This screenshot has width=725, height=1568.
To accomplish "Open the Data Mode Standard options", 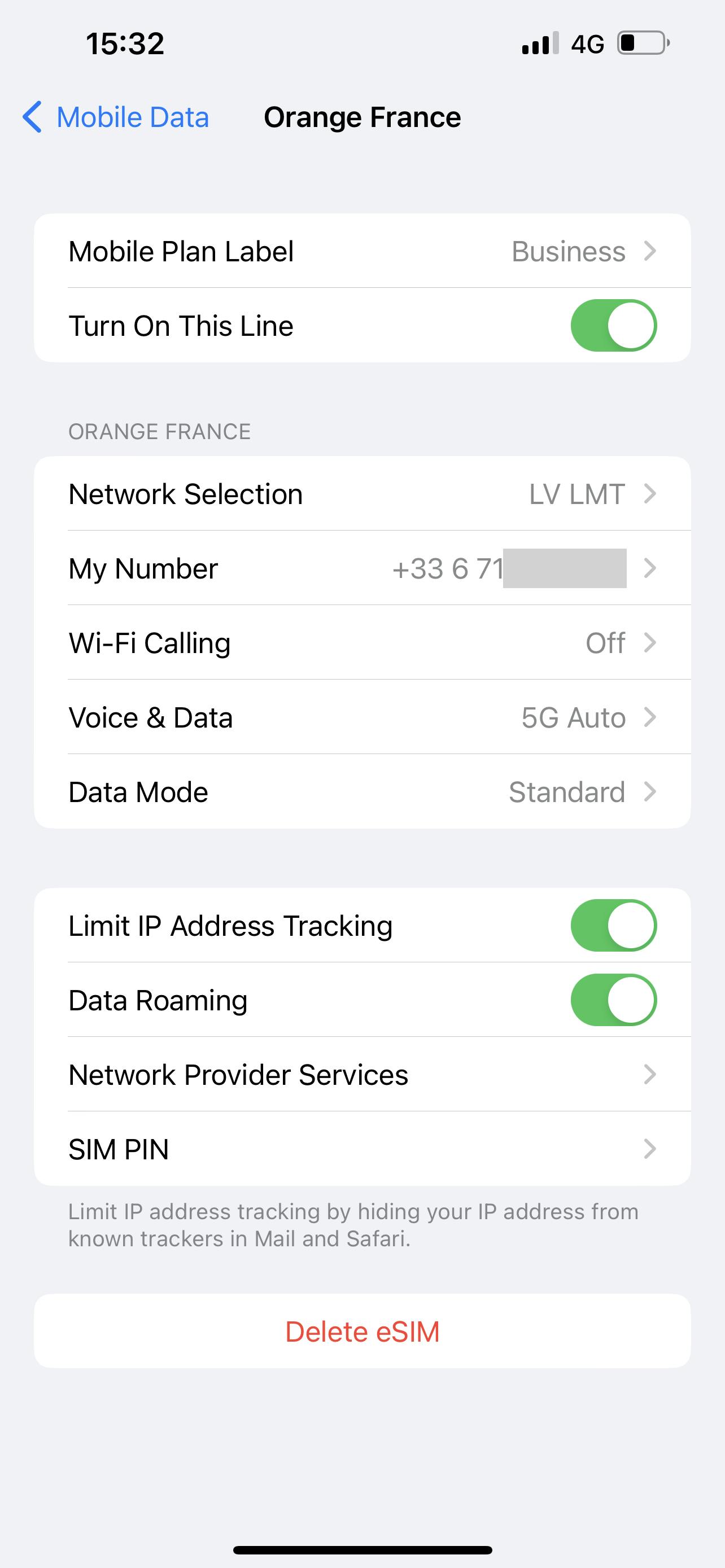I will [362, 791].
